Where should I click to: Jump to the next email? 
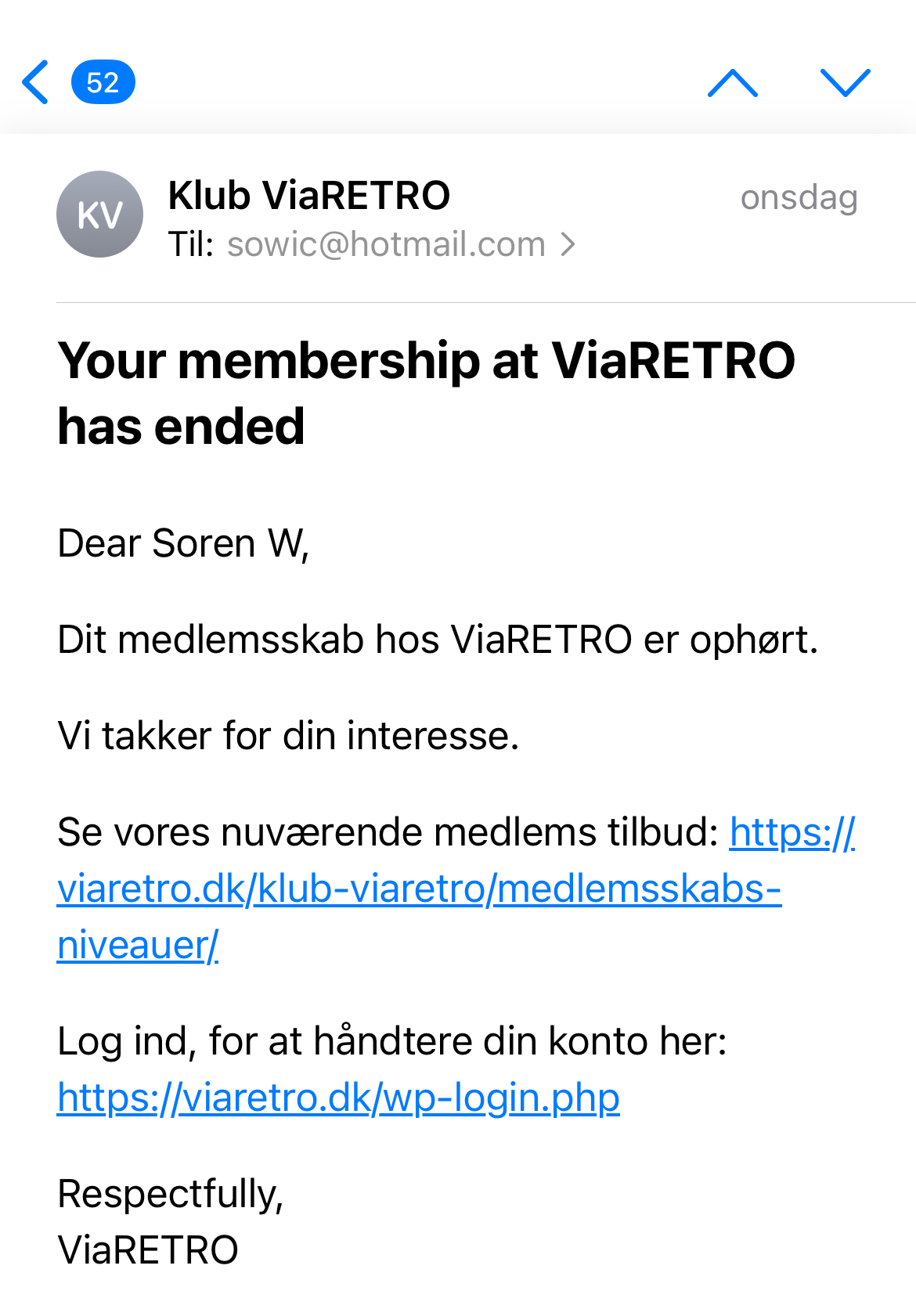pyautogui.click(x=845, y=83)
